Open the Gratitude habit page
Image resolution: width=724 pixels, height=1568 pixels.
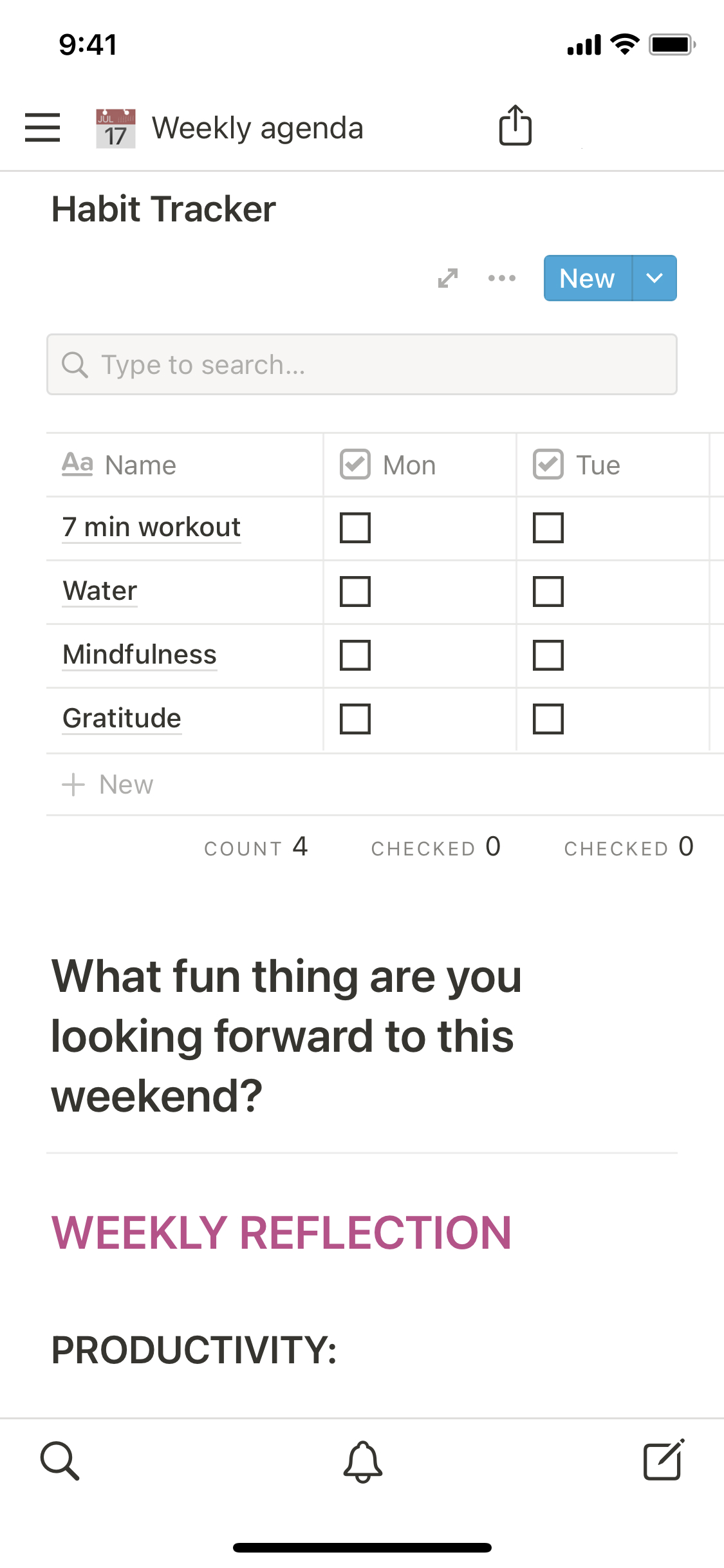point(122,718)
